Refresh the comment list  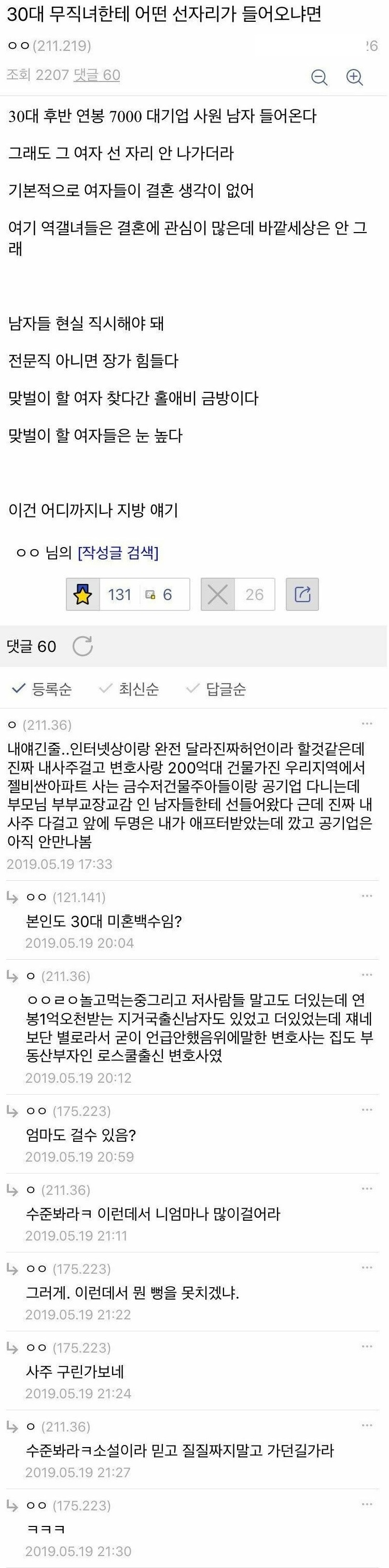(x=82, y=646)
